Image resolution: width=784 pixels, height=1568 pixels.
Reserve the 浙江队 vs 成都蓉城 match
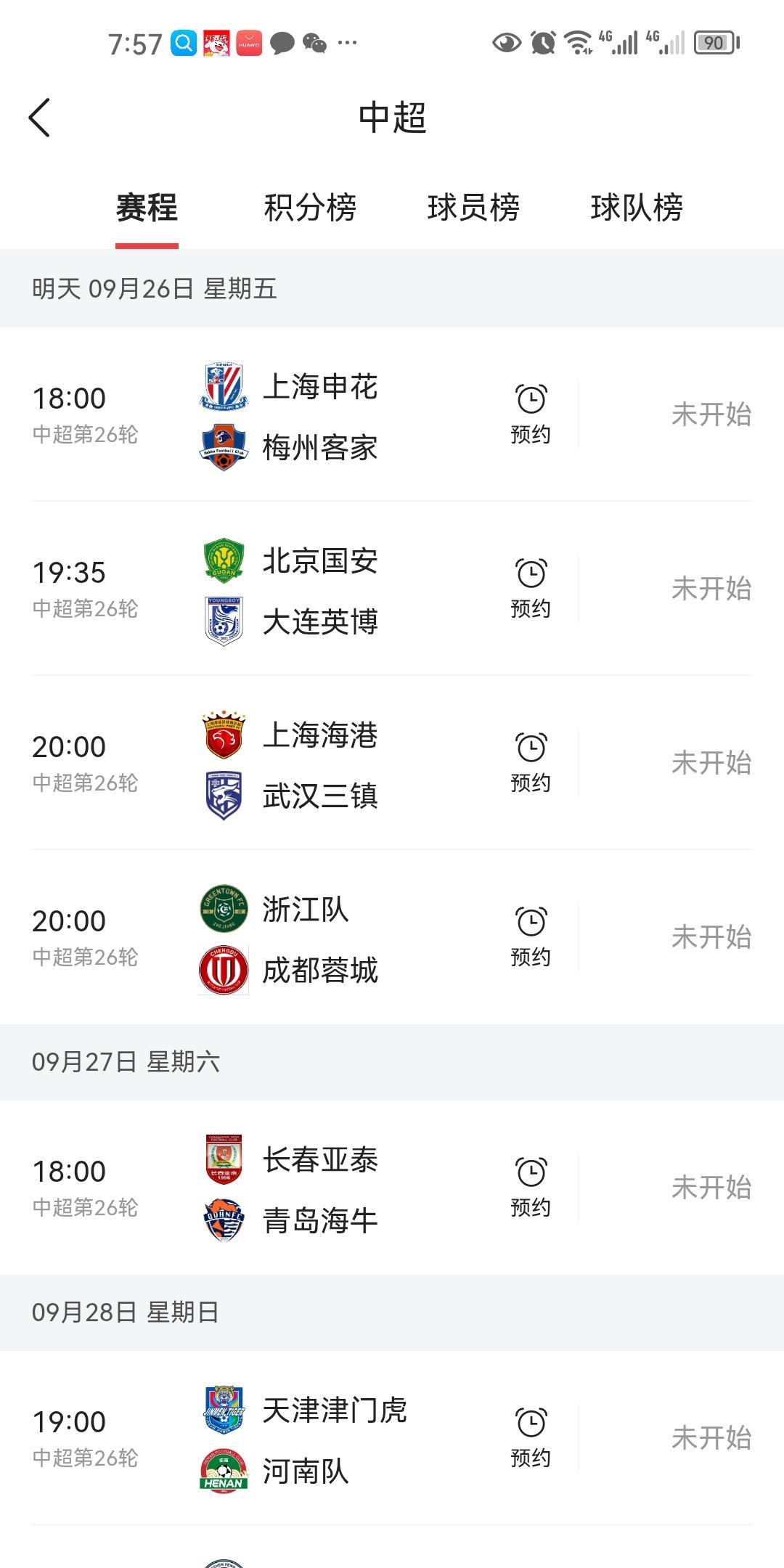531,936
